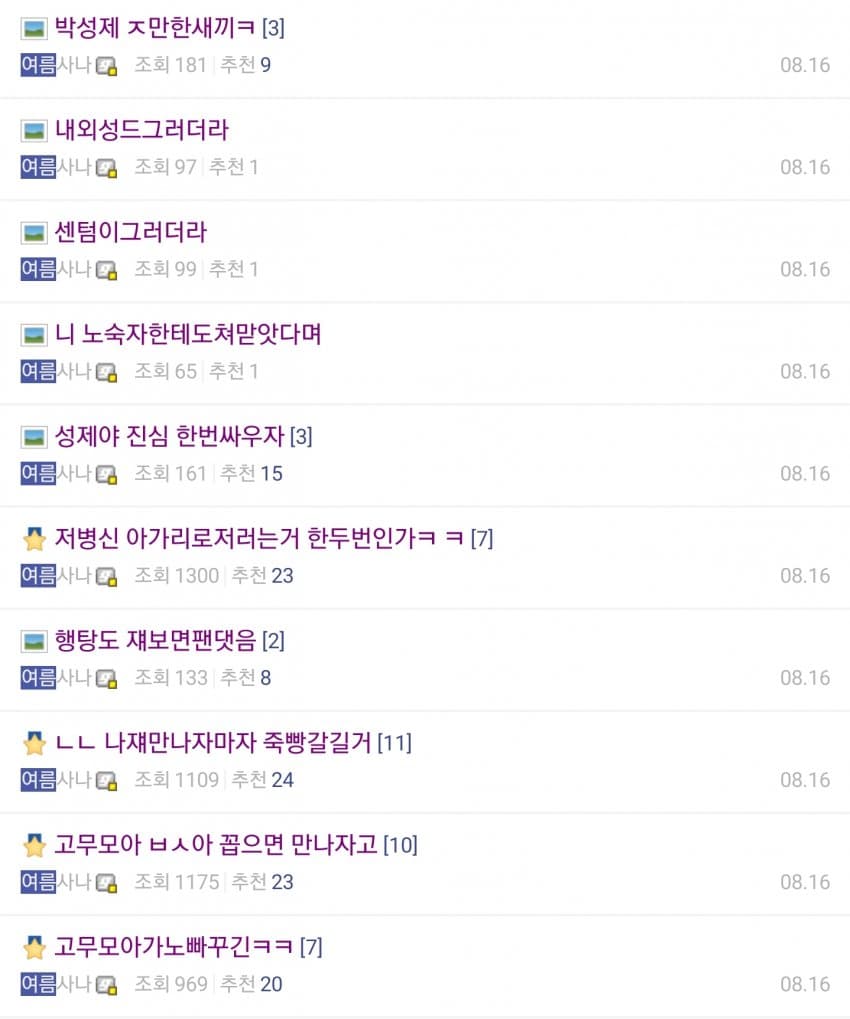Open the post '고무모아가노빠꾸긴ㅋㅋ'
Viewport: 850px width, 1019px height.
[x=174, y=946]
